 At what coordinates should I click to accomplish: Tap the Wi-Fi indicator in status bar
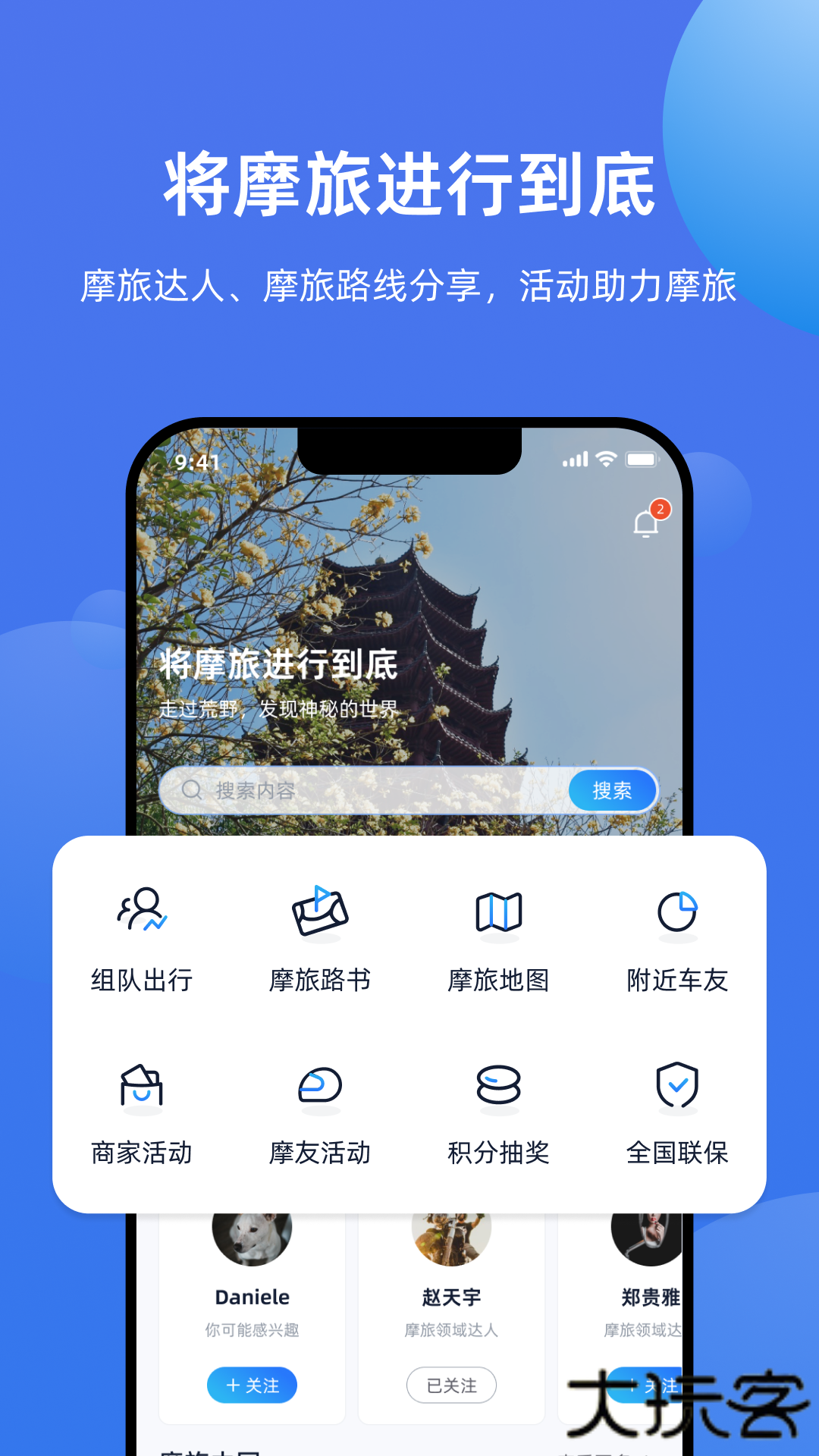[x=604, y=460]
